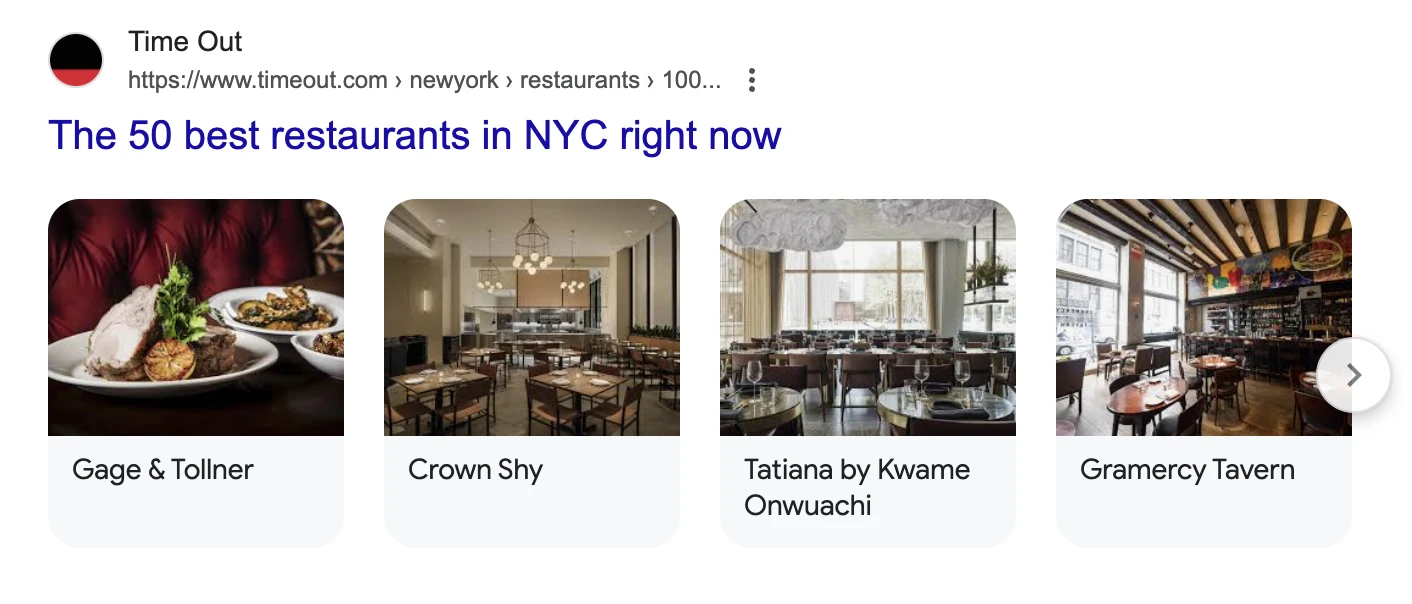View the Tatiana by Kwame Onwuachi card
The image size is (1412, 604).
(867, 372)
